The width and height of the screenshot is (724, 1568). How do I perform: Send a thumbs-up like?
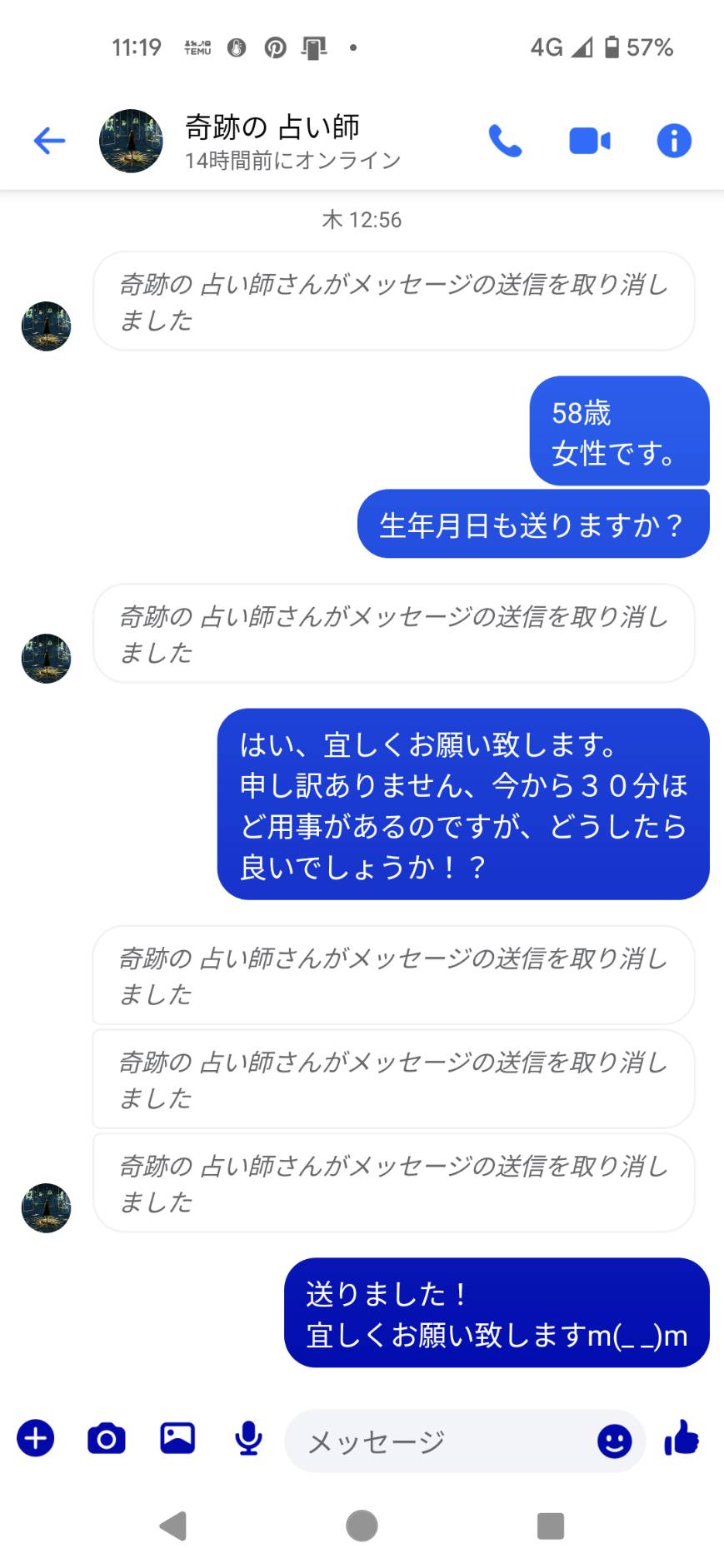tap(682, 1438)
